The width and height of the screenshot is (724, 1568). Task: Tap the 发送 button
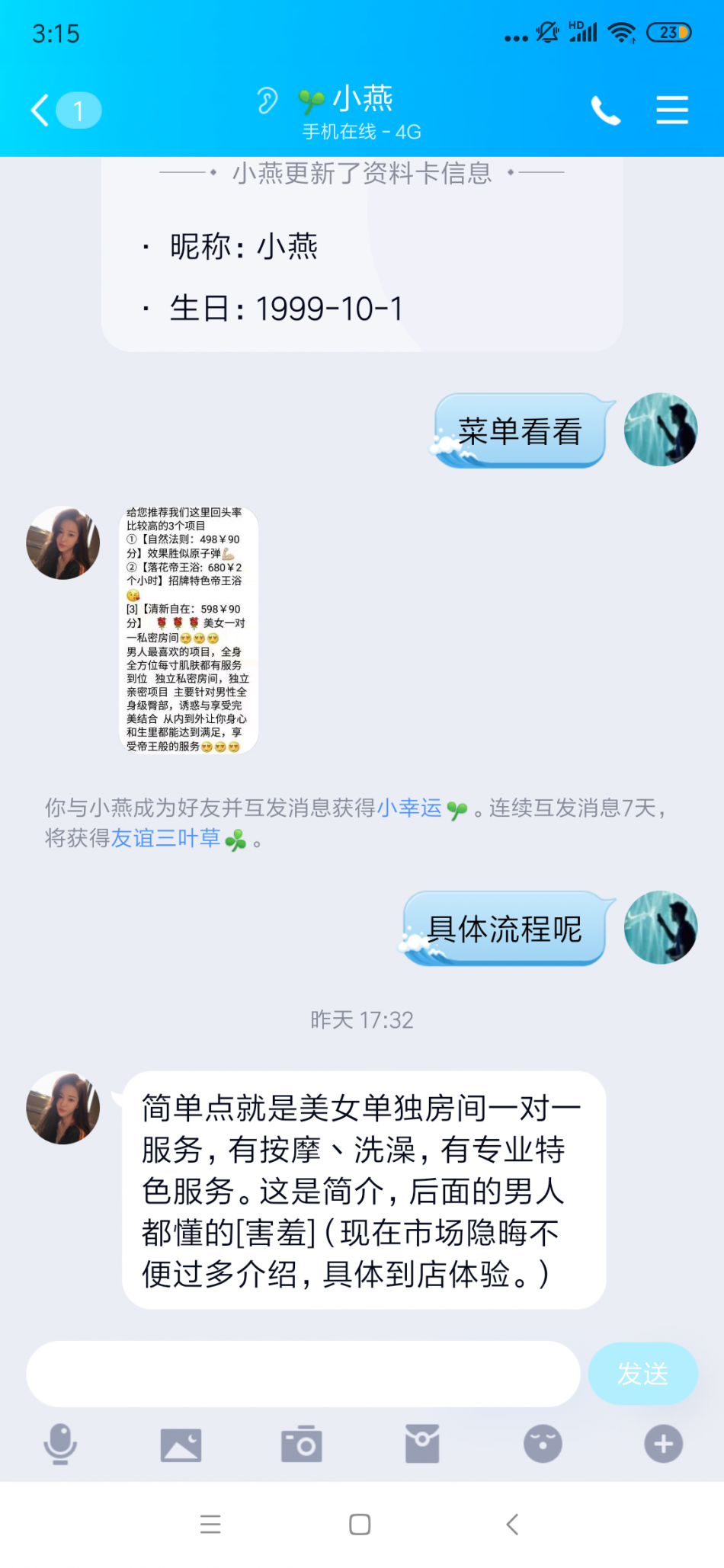[x=642, y=1374]
